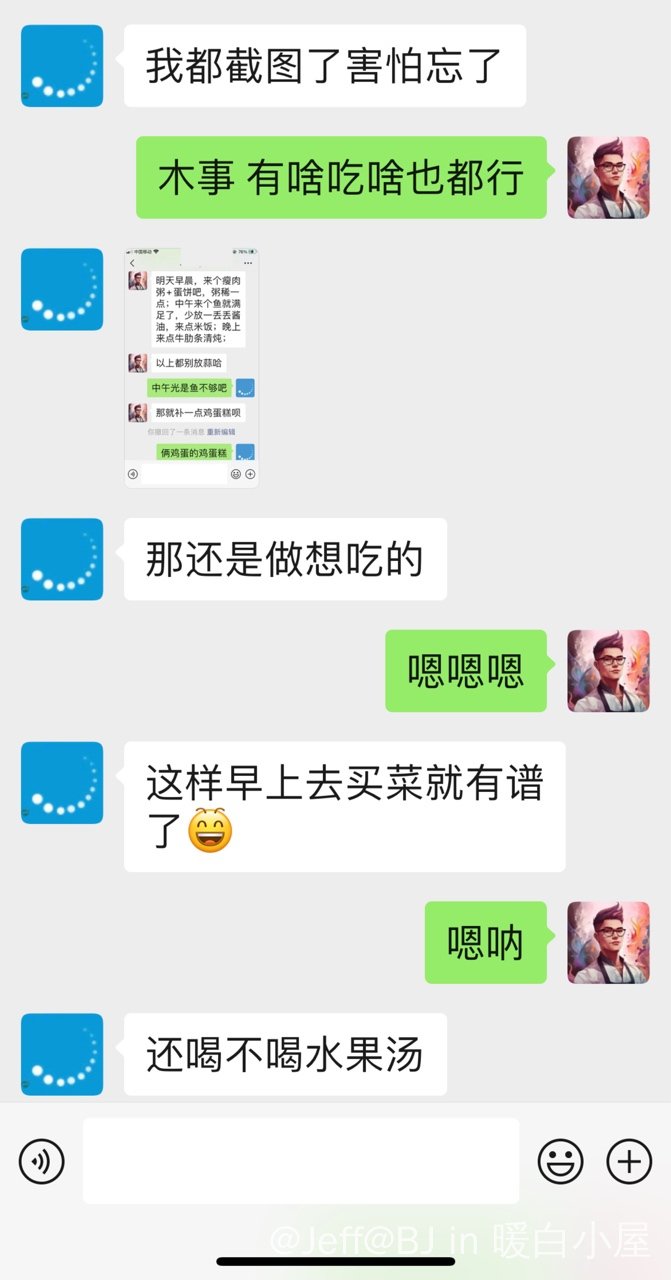Screen dimensions: 671x1280
Task: Focus the message text field
Action: click(x=300, y=1161)
